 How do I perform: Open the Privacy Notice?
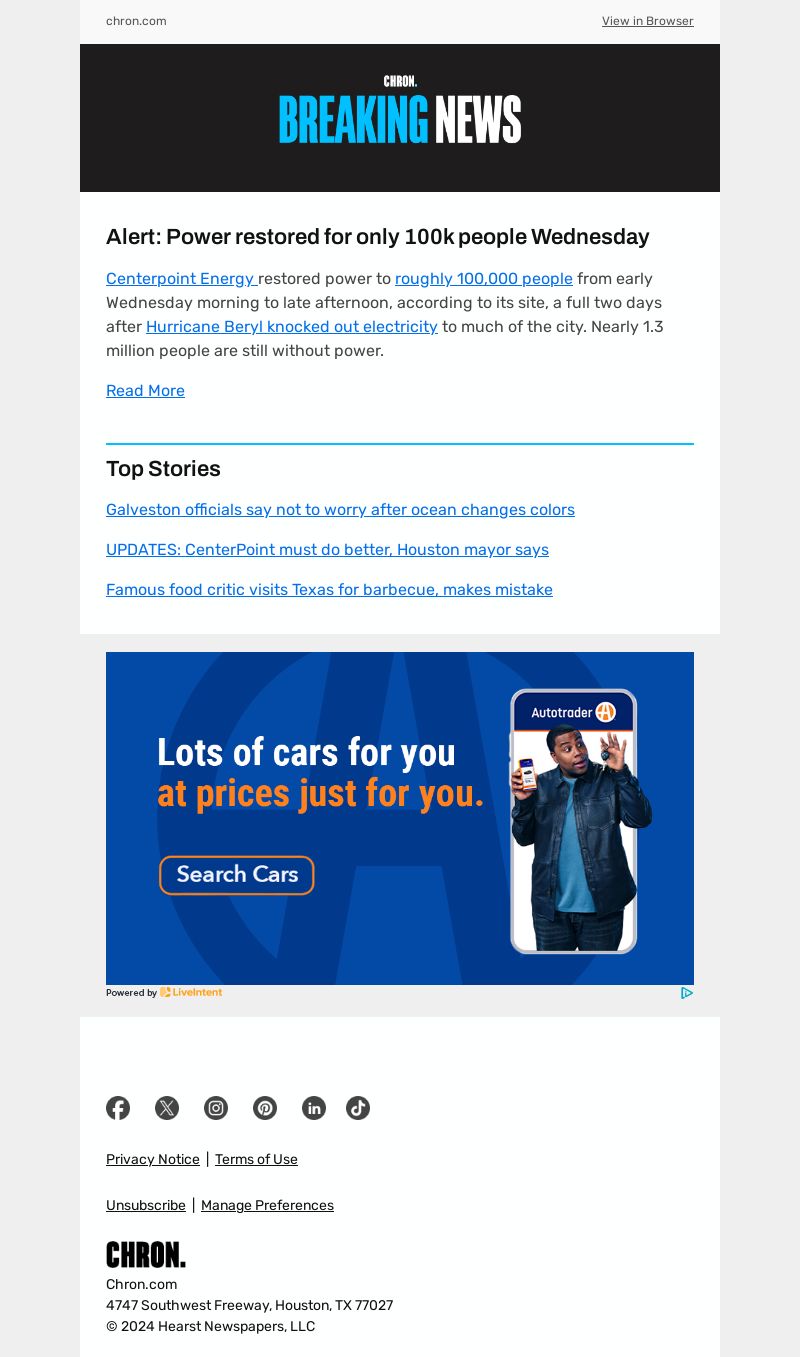(153, 1160)
